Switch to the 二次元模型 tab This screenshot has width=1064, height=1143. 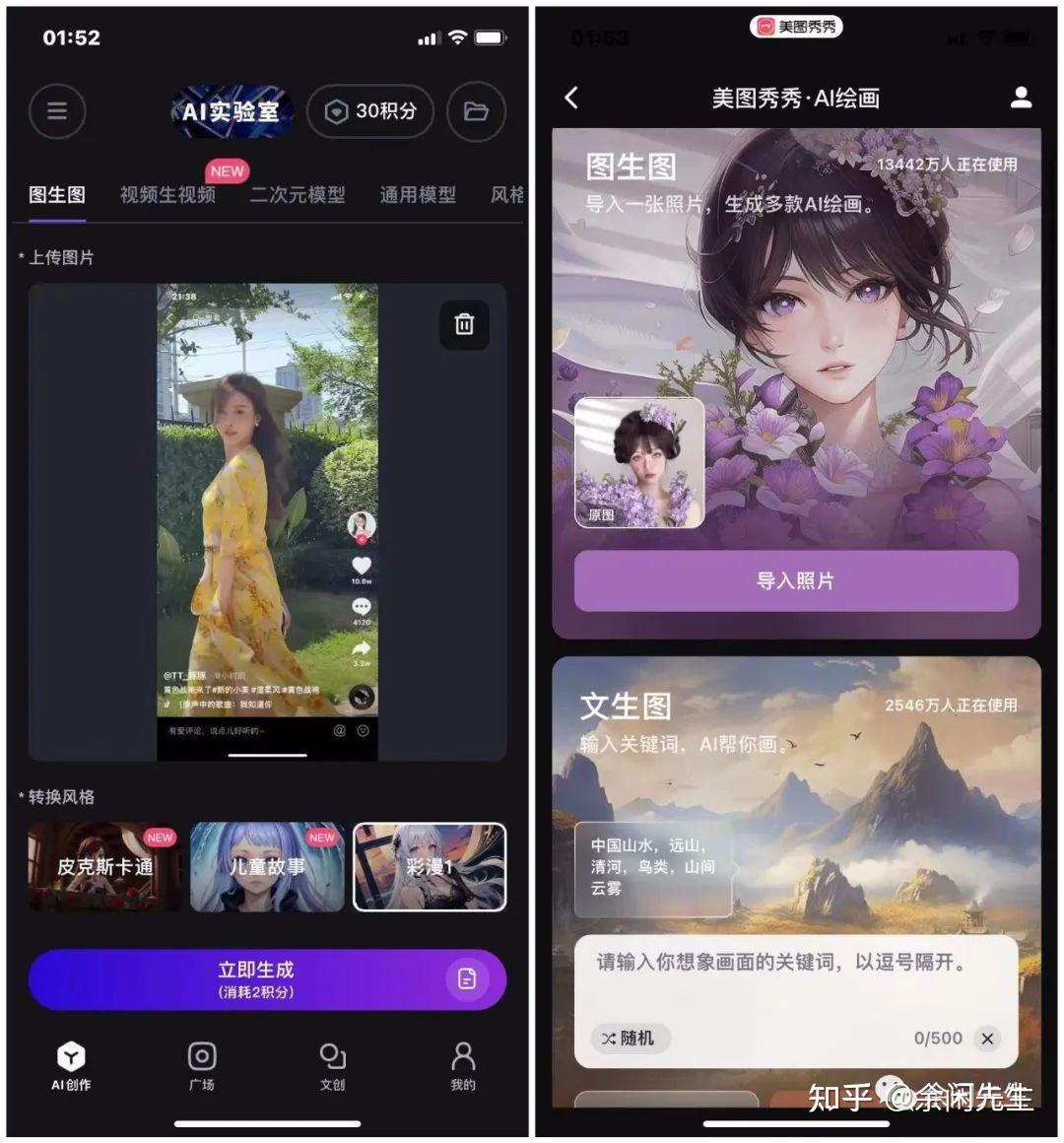[298, 195]
